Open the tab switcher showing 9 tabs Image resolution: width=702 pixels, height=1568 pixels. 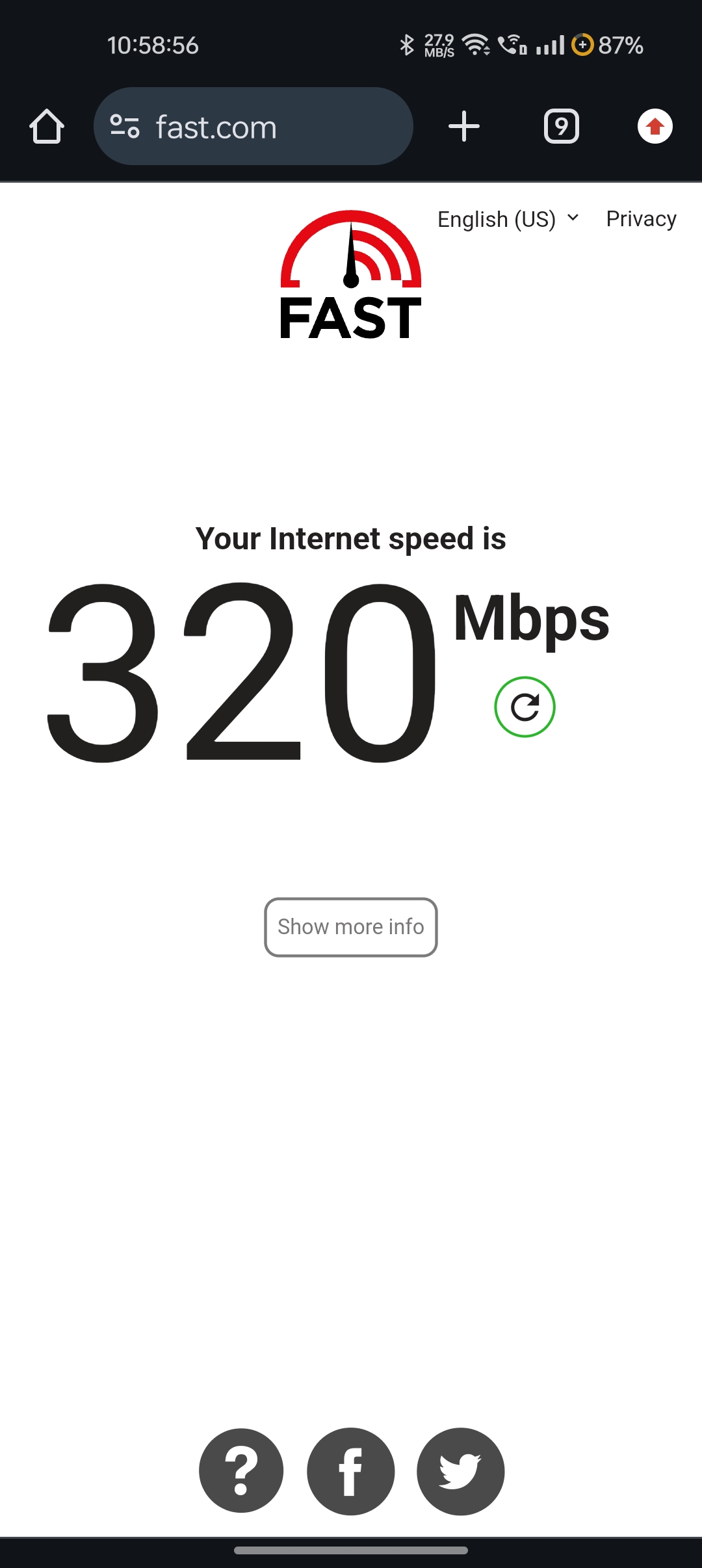(x=561, y=126)
